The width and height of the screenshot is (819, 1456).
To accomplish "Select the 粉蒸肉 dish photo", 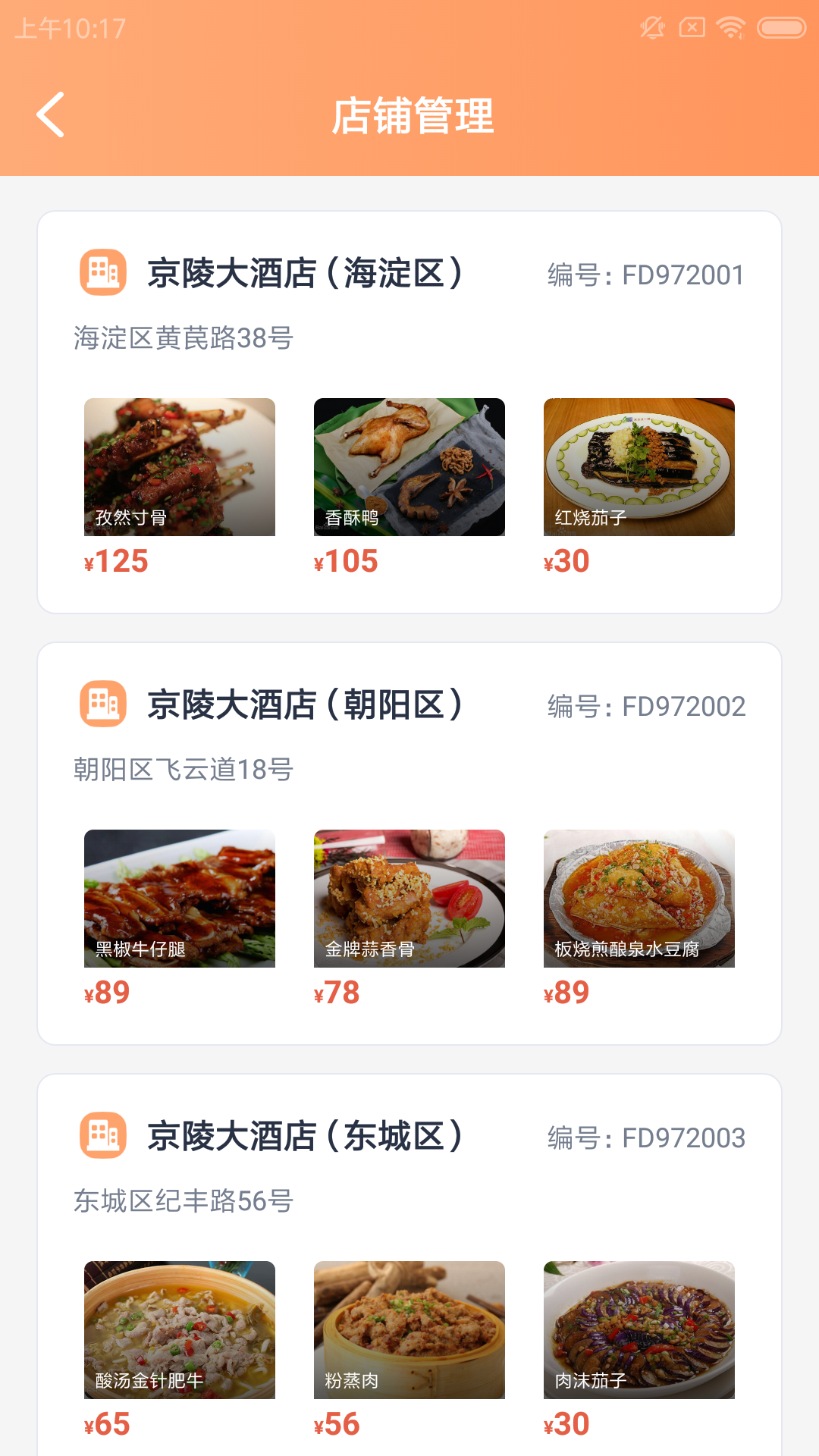I will 409,1330.
